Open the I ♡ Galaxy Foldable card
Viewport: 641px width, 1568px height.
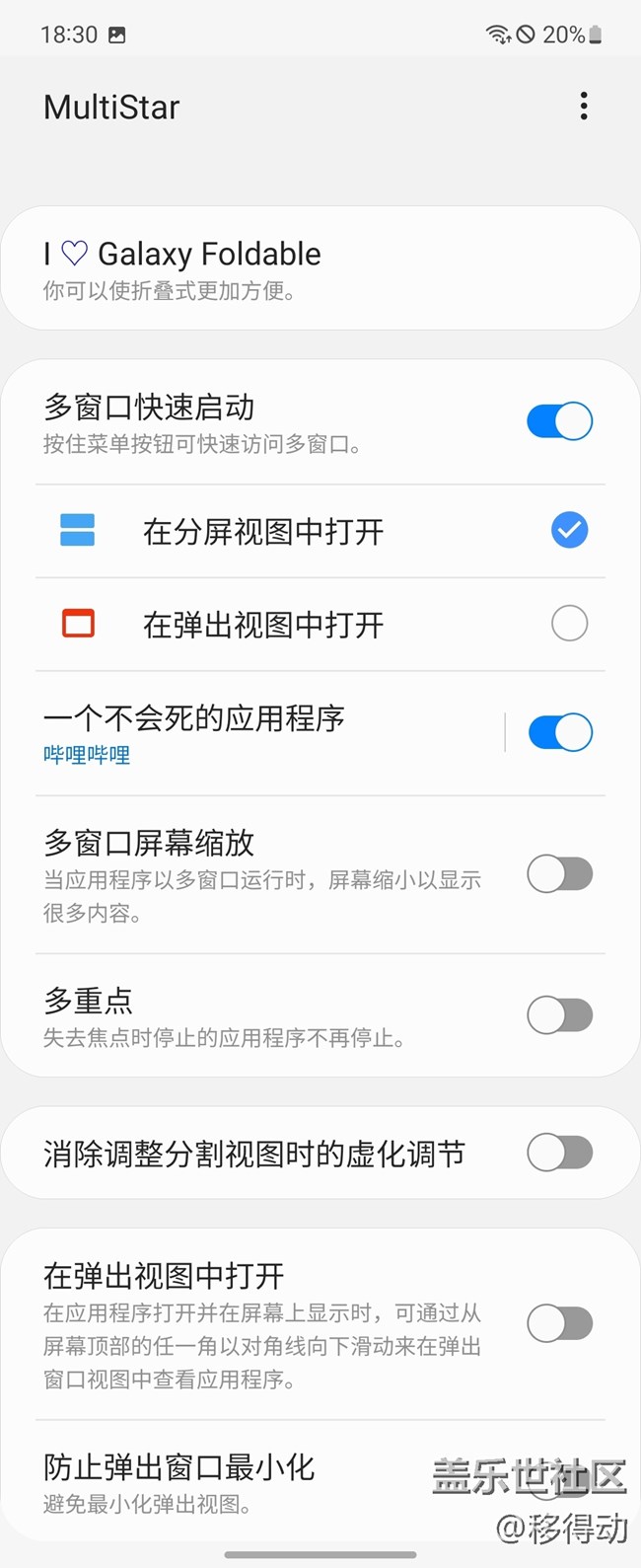[320, 267]
